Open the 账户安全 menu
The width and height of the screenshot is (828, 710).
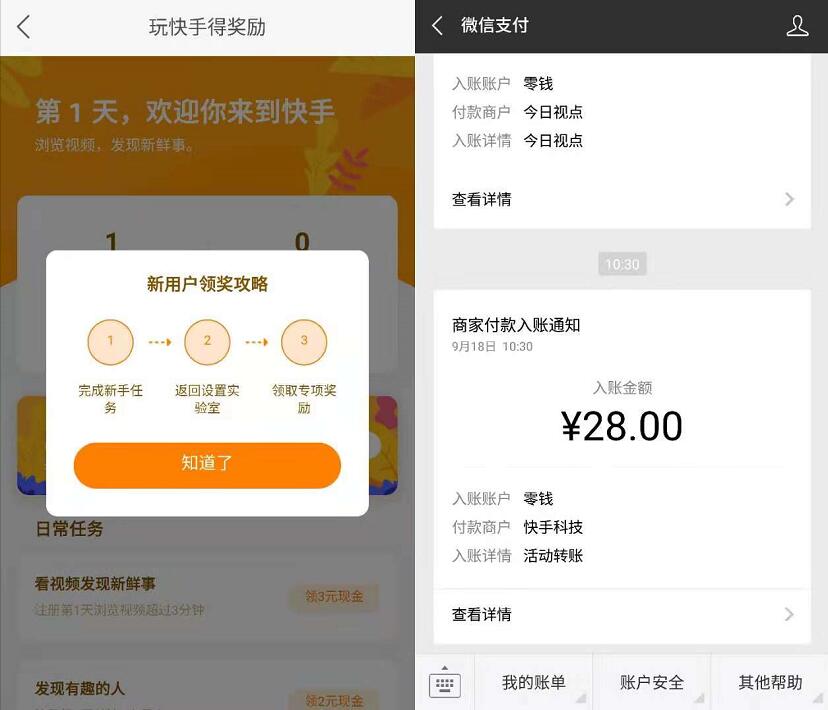652,683
